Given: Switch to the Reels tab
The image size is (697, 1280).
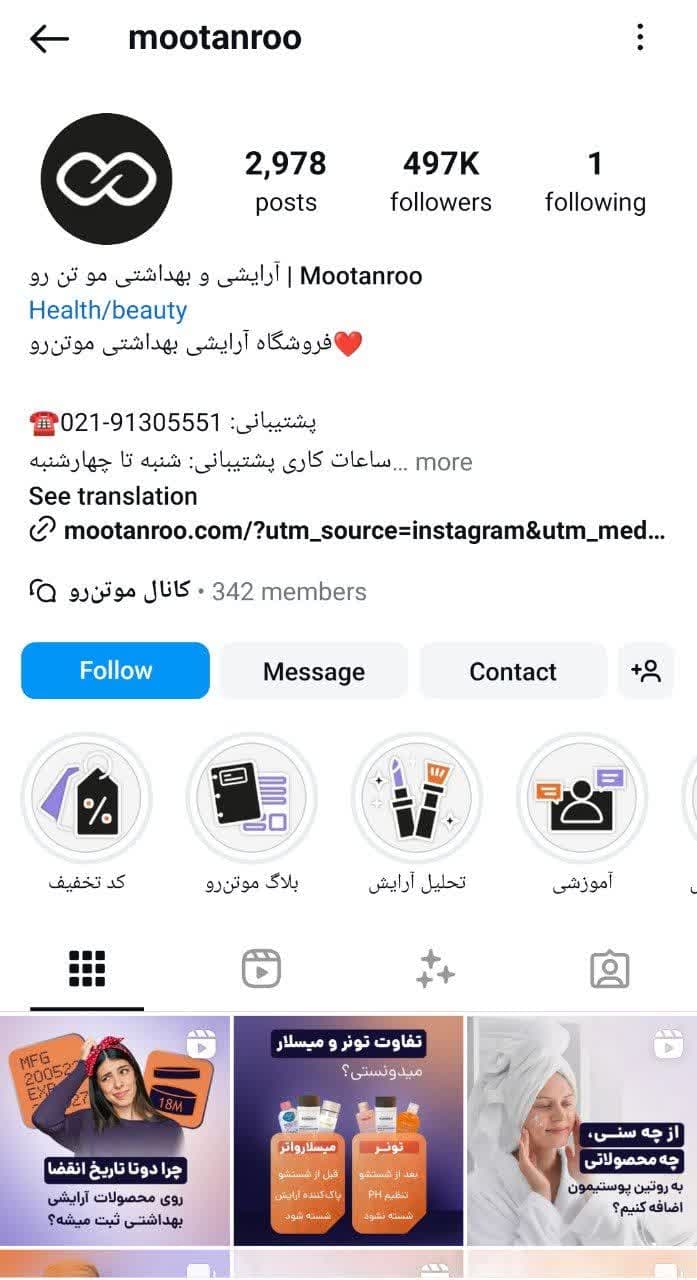Looking at the screenshot, I should [261, 969].
